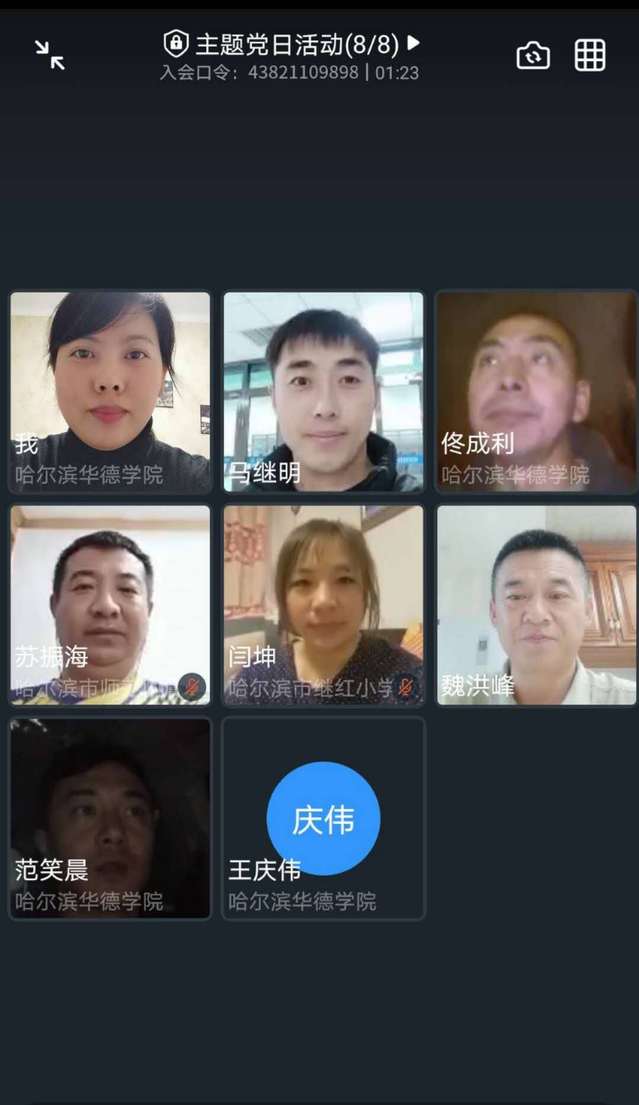Tap 王庆伟's avatar tile

click(x=323, y=817)
